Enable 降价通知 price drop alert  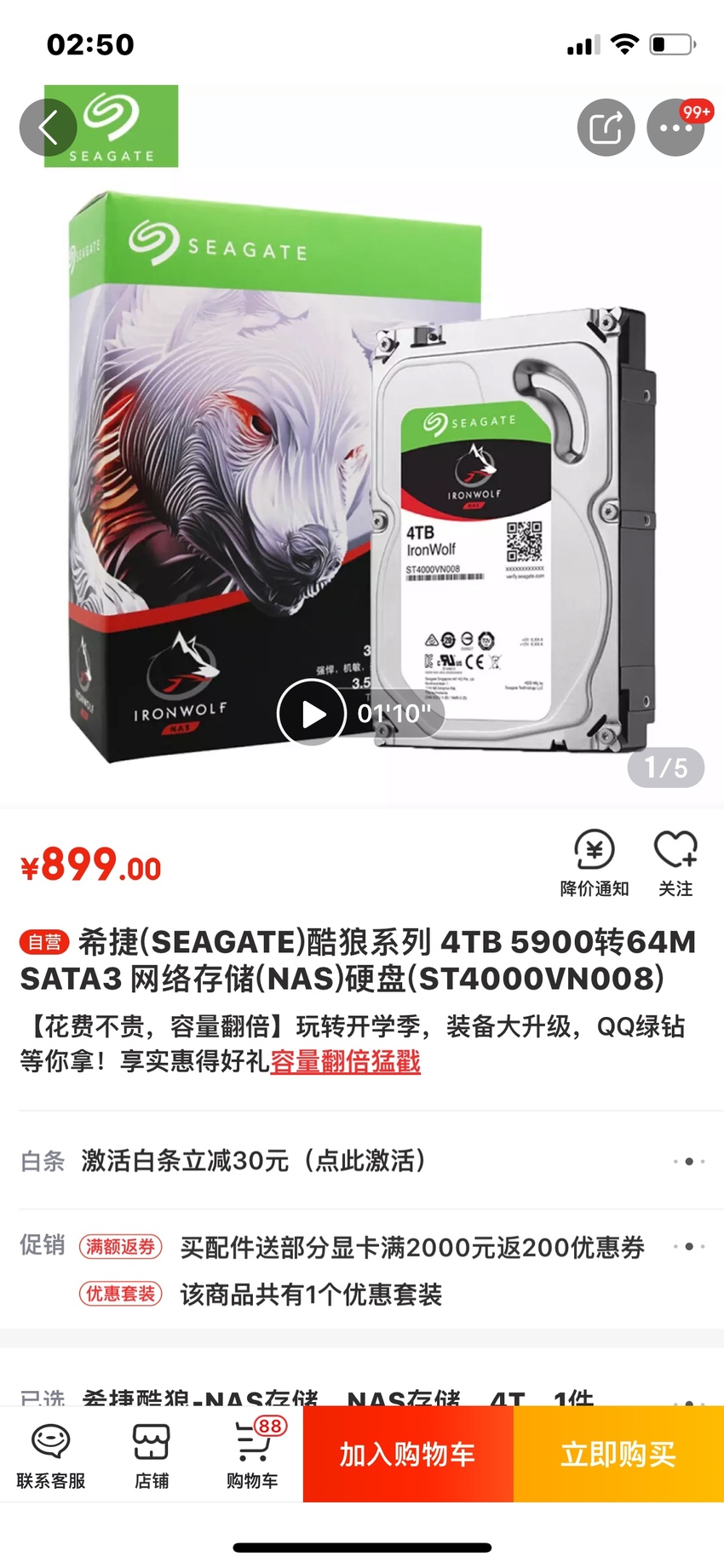[595, 864]
